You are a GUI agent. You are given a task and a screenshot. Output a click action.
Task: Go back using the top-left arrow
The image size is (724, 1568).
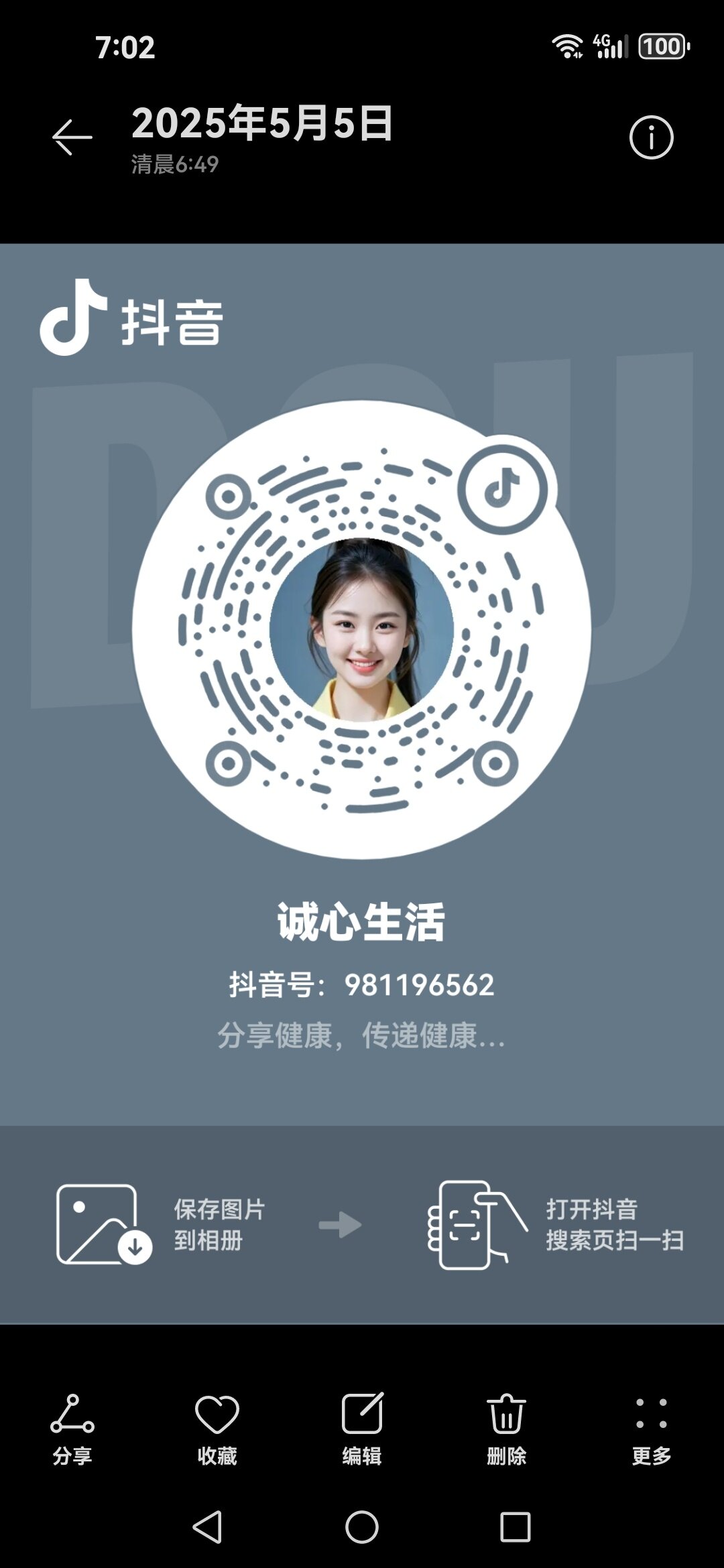point(72,137)
